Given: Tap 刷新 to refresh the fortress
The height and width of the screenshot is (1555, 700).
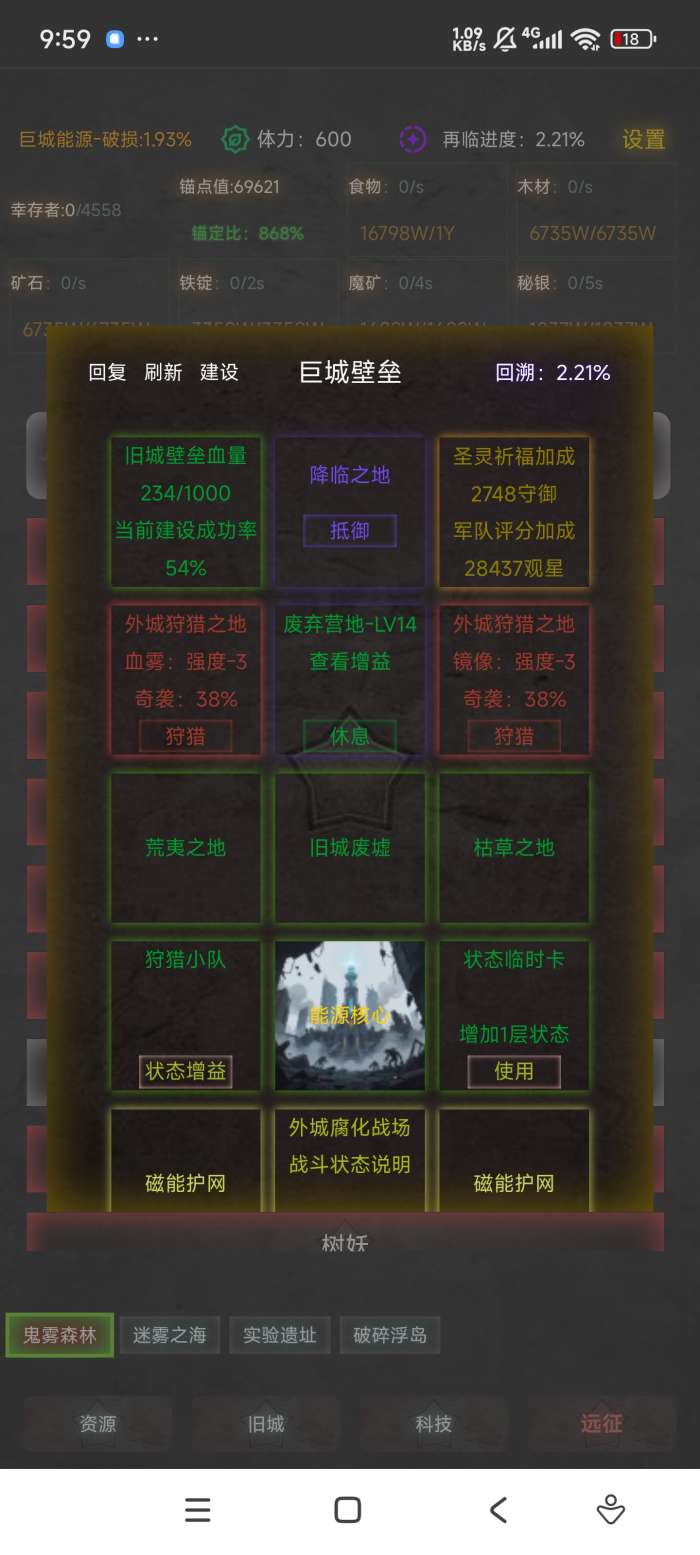Looking at the screenshot, I should pos(163,373).
